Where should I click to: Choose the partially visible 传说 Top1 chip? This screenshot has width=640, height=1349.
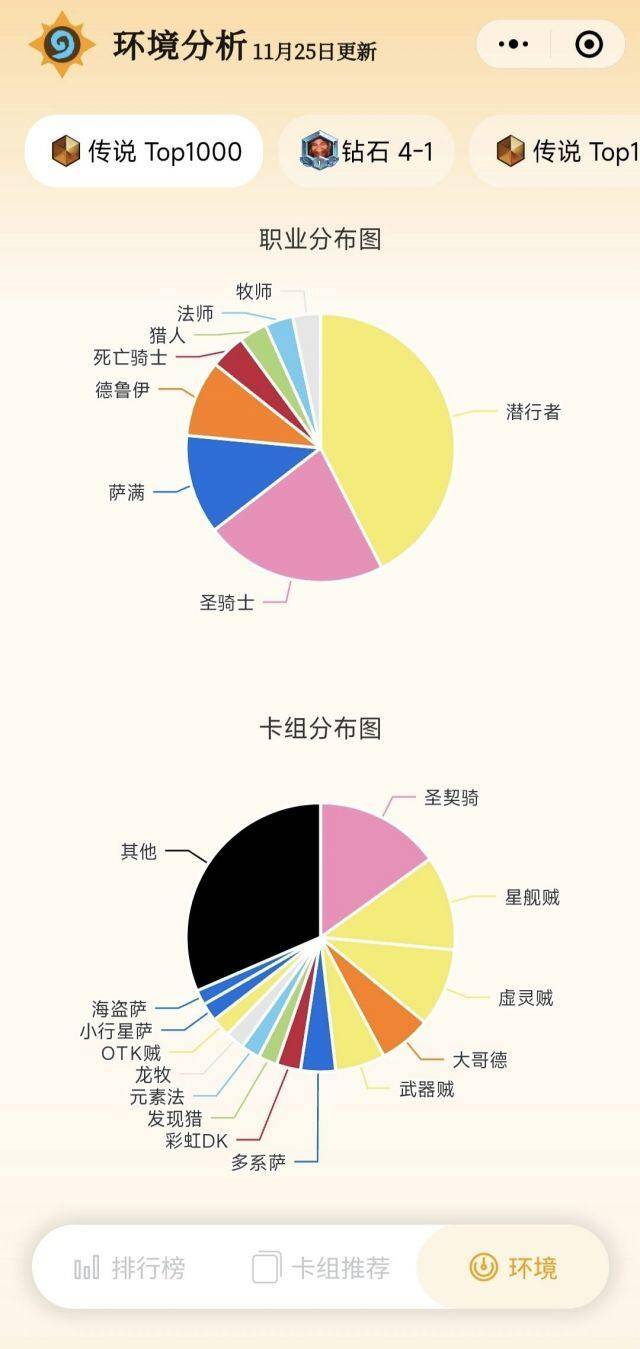point(555,151)
